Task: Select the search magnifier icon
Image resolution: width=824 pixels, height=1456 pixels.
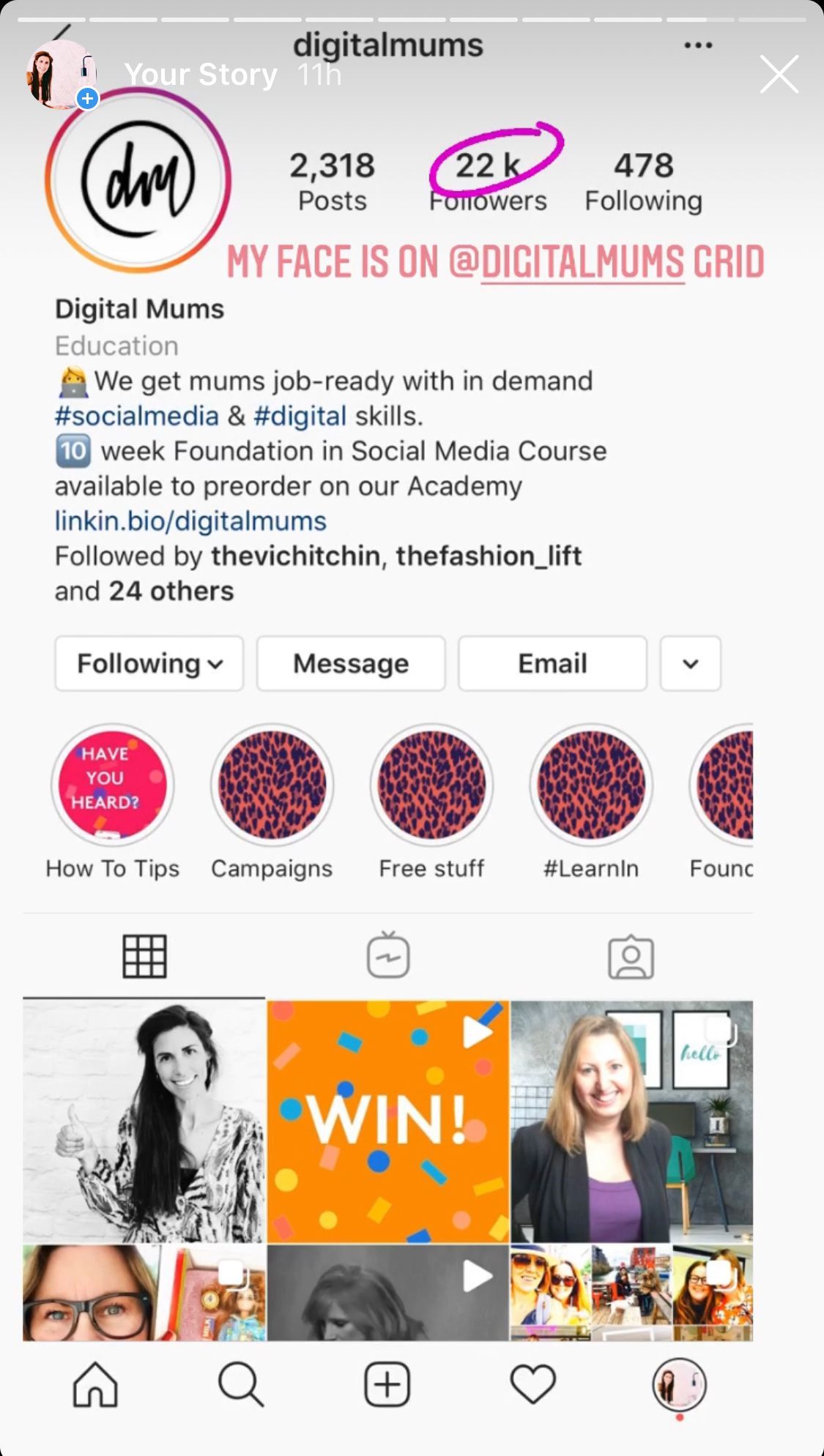Action: click(242, 1384)
